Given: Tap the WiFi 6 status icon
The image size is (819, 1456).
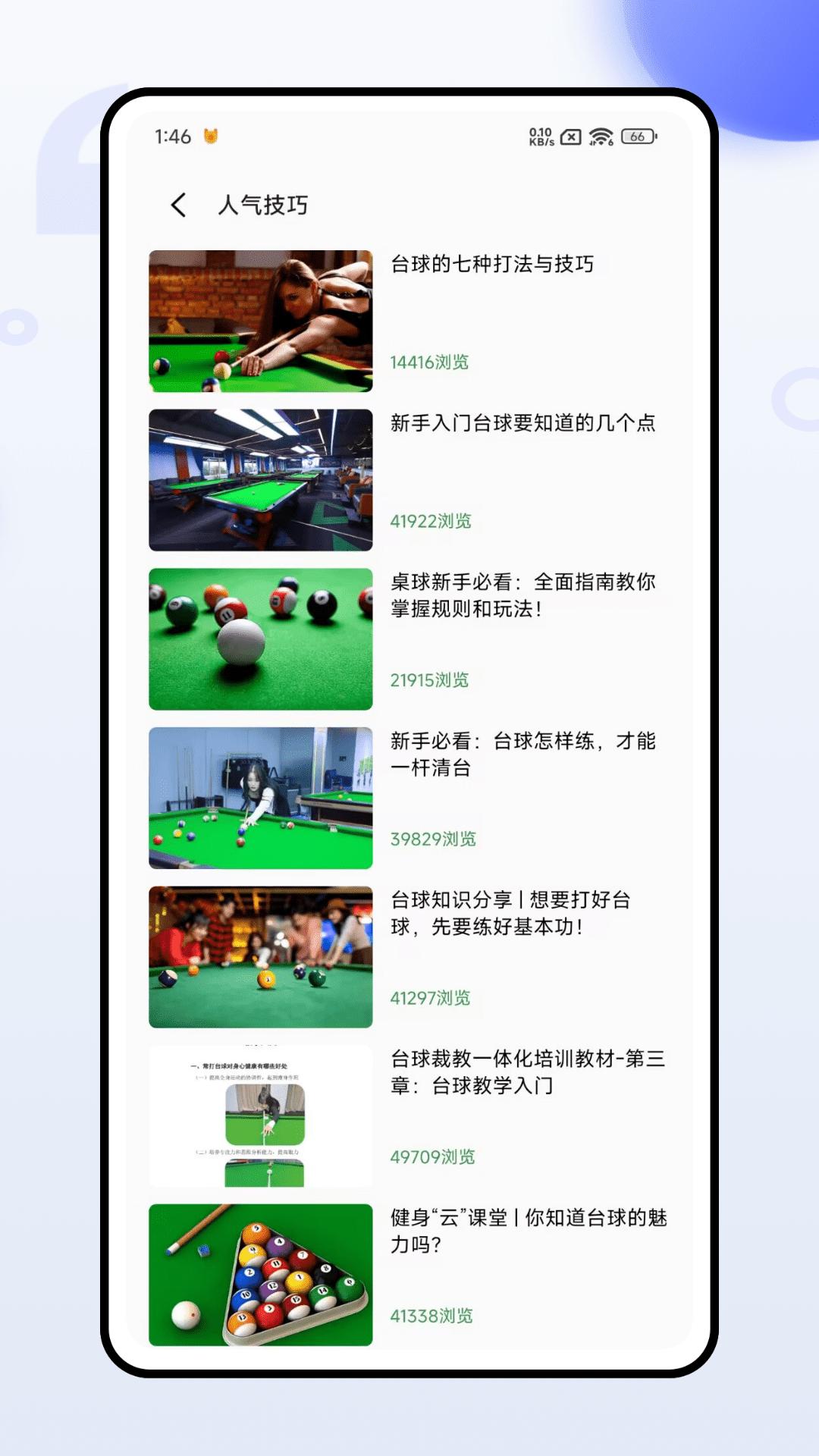Looking at the screenshot, I should [600, 137].
